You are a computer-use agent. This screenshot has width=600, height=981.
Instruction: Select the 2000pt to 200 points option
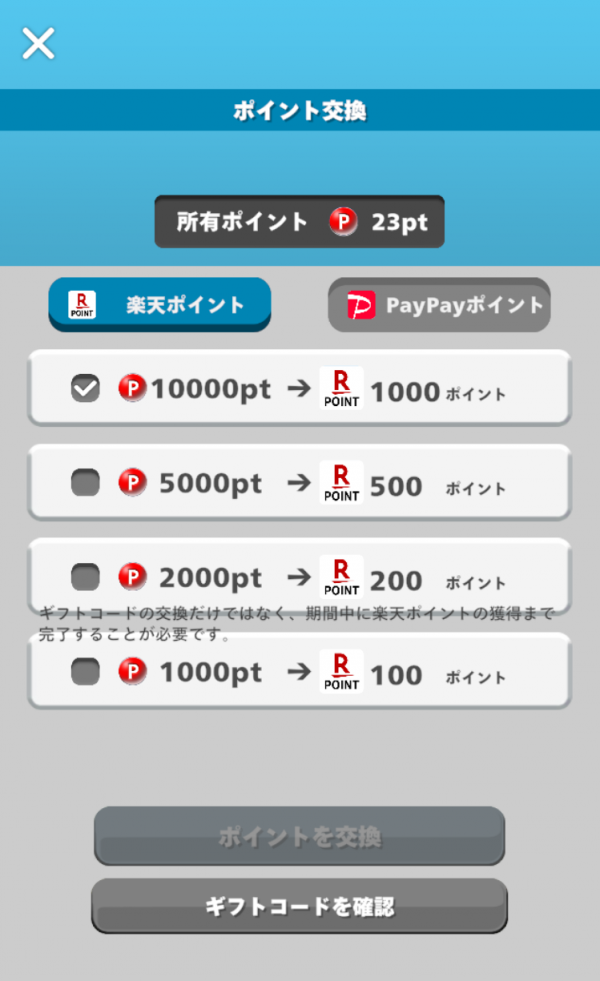click(x=86, y=577)
